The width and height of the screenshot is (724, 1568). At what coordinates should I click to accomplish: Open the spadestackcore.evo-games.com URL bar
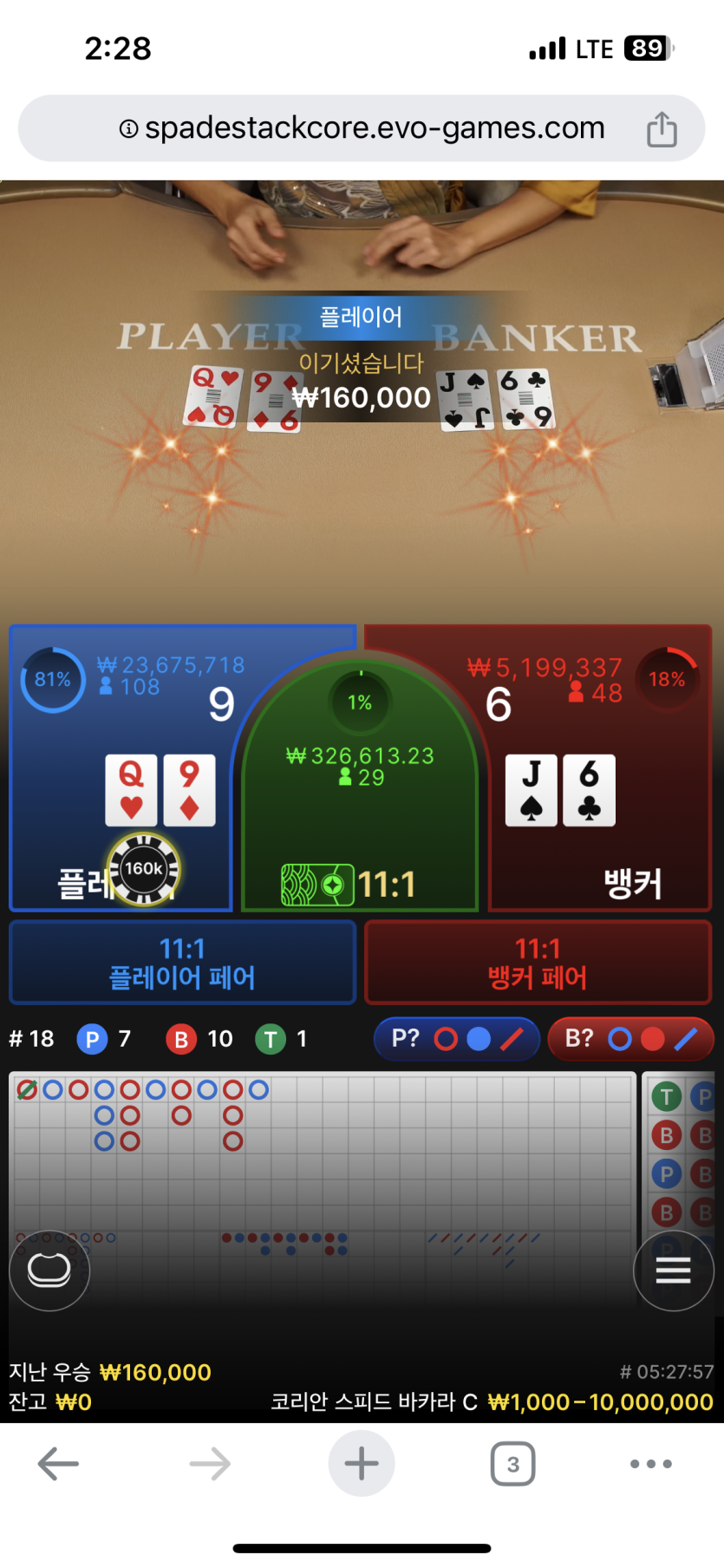pos(362,128)
